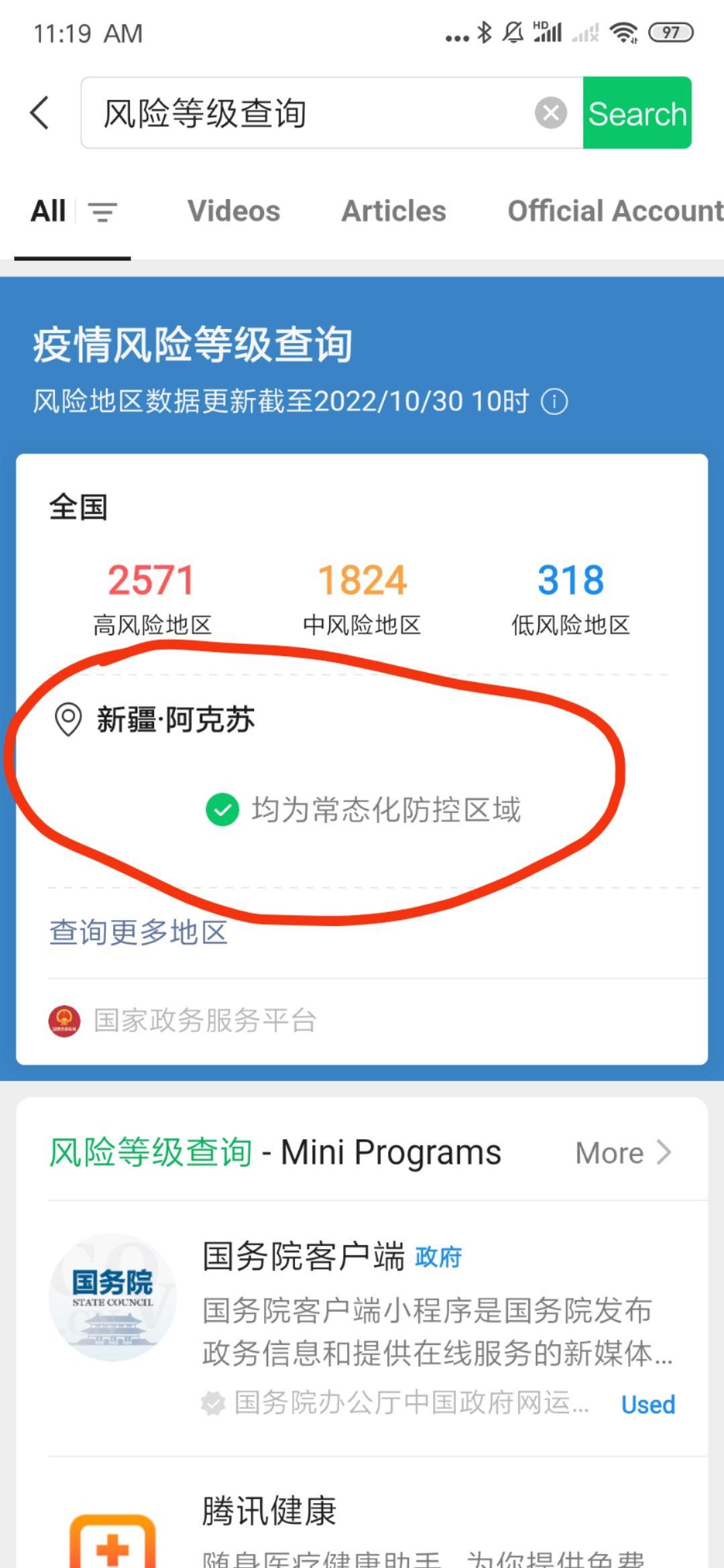
Task: Open 国家政务服务平台 source
Action: coord(182,1021)
